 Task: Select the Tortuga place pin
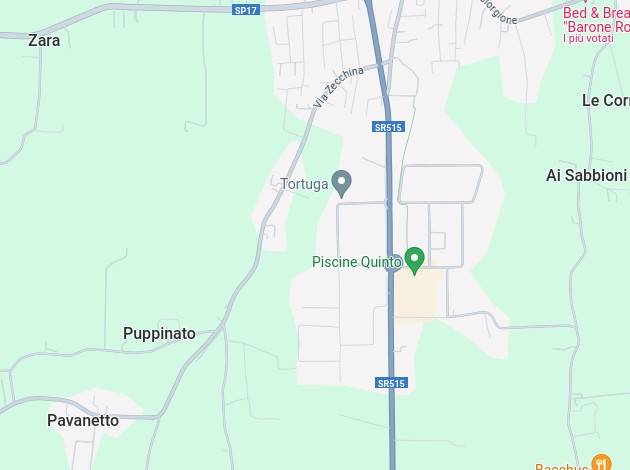(x=341, y=183)
